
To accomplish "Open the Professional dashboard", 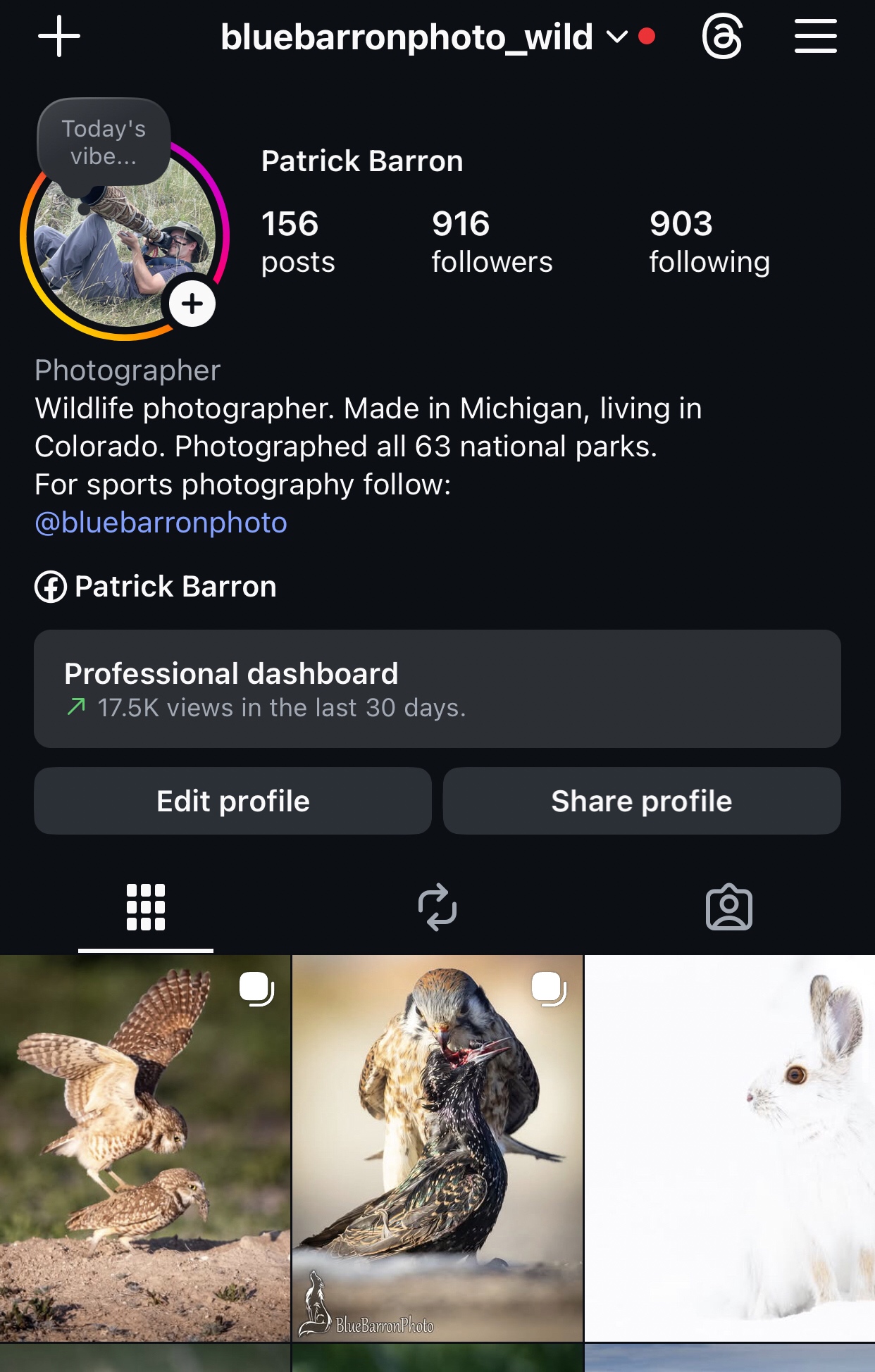I will (437, 689).
